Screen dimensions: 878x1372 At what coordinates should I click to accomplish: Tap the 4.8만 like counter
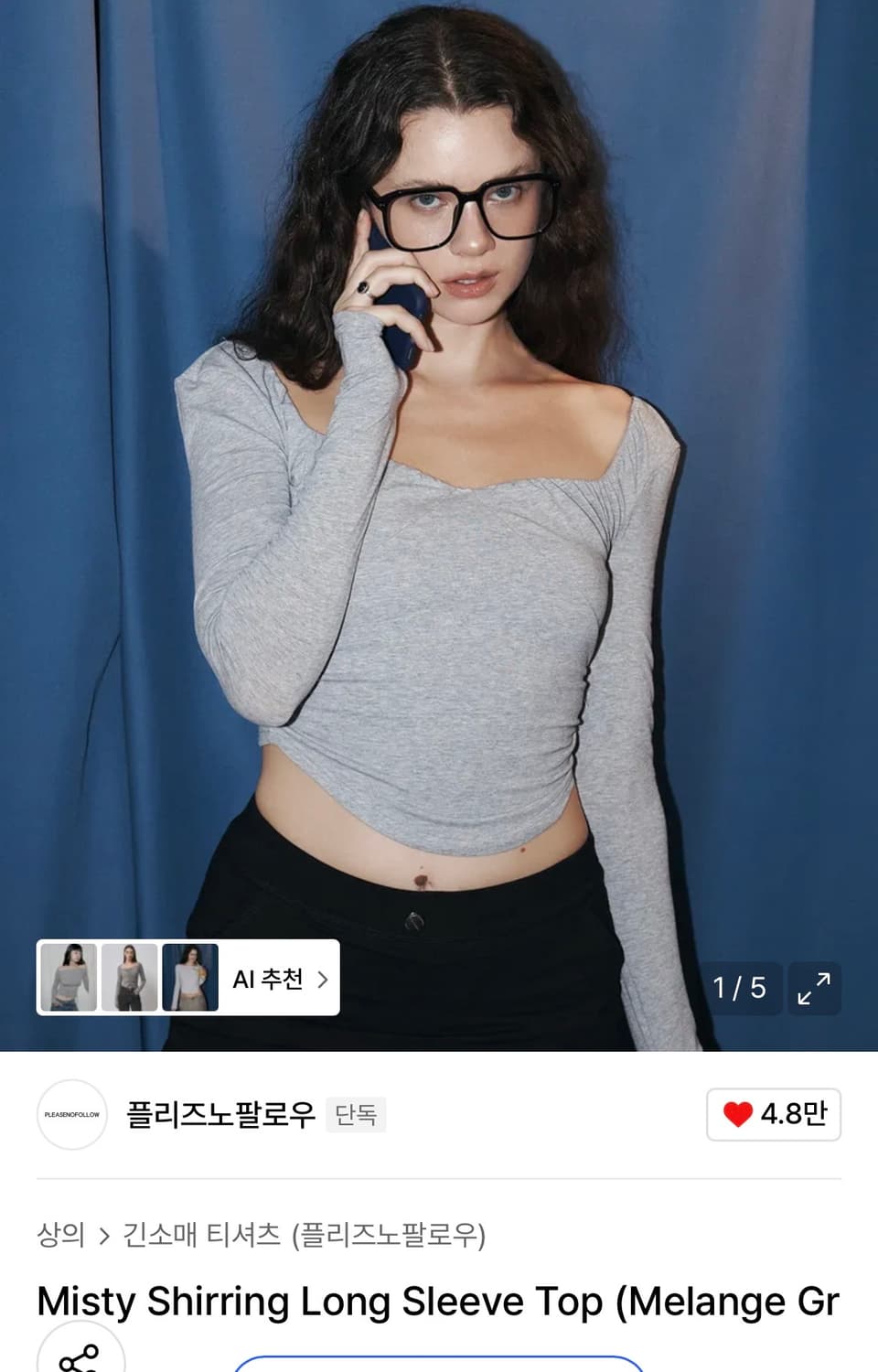coord(792,1113)
